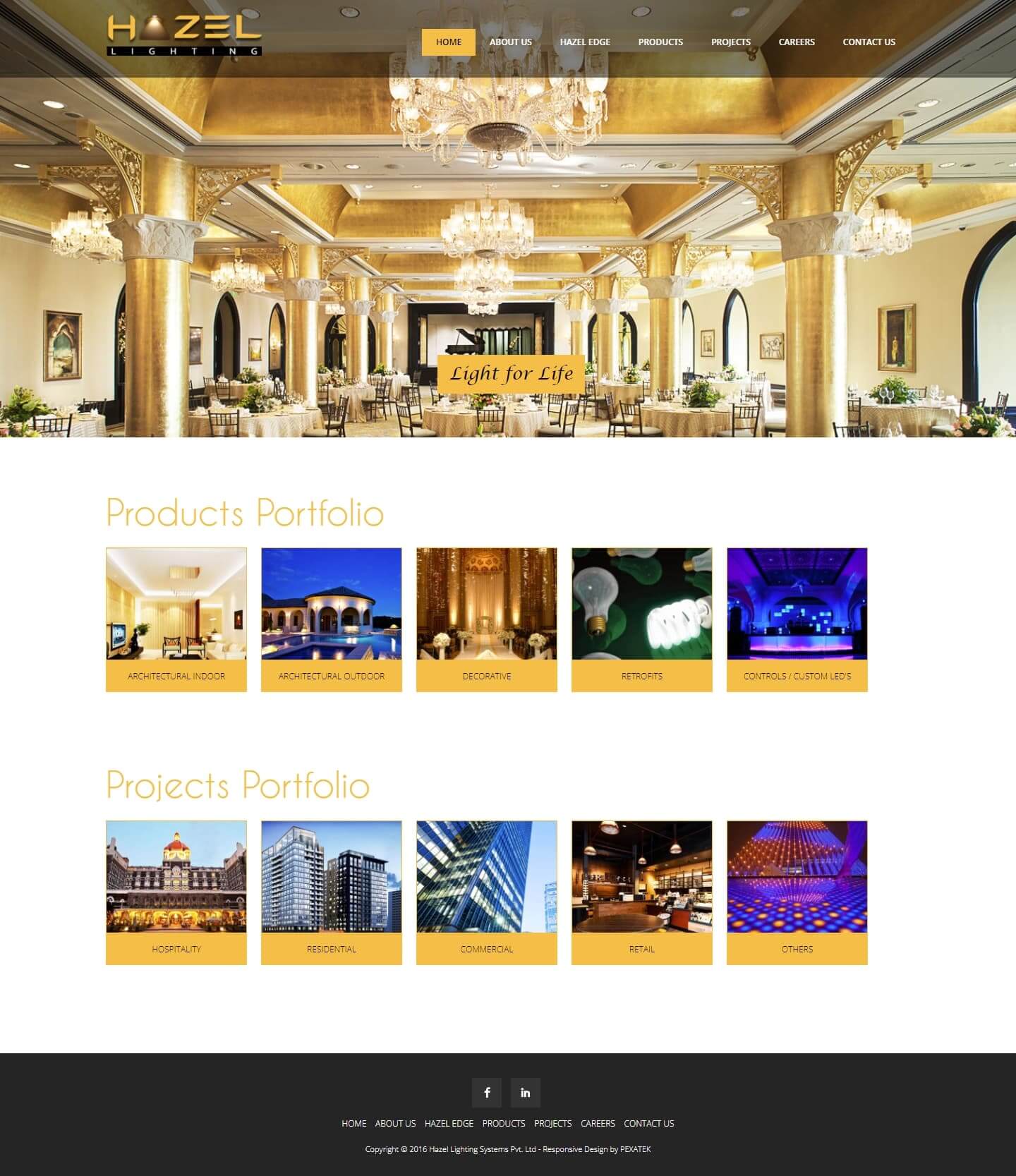The width and height of the screenshot is (1016, 1176).
Task: Open Contact Us in the header
Action: [869, 42]
